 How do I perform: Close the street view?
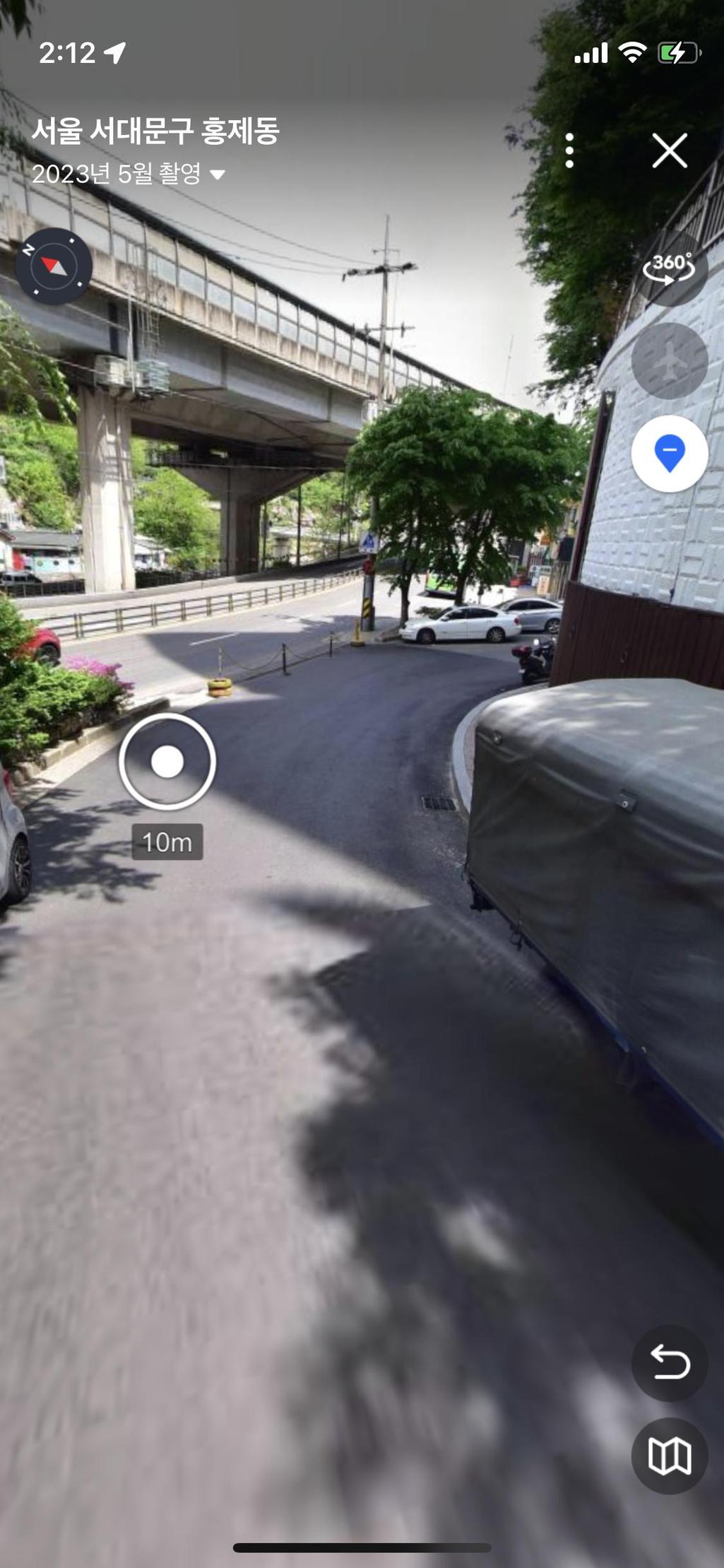click(x=669, y=151)
